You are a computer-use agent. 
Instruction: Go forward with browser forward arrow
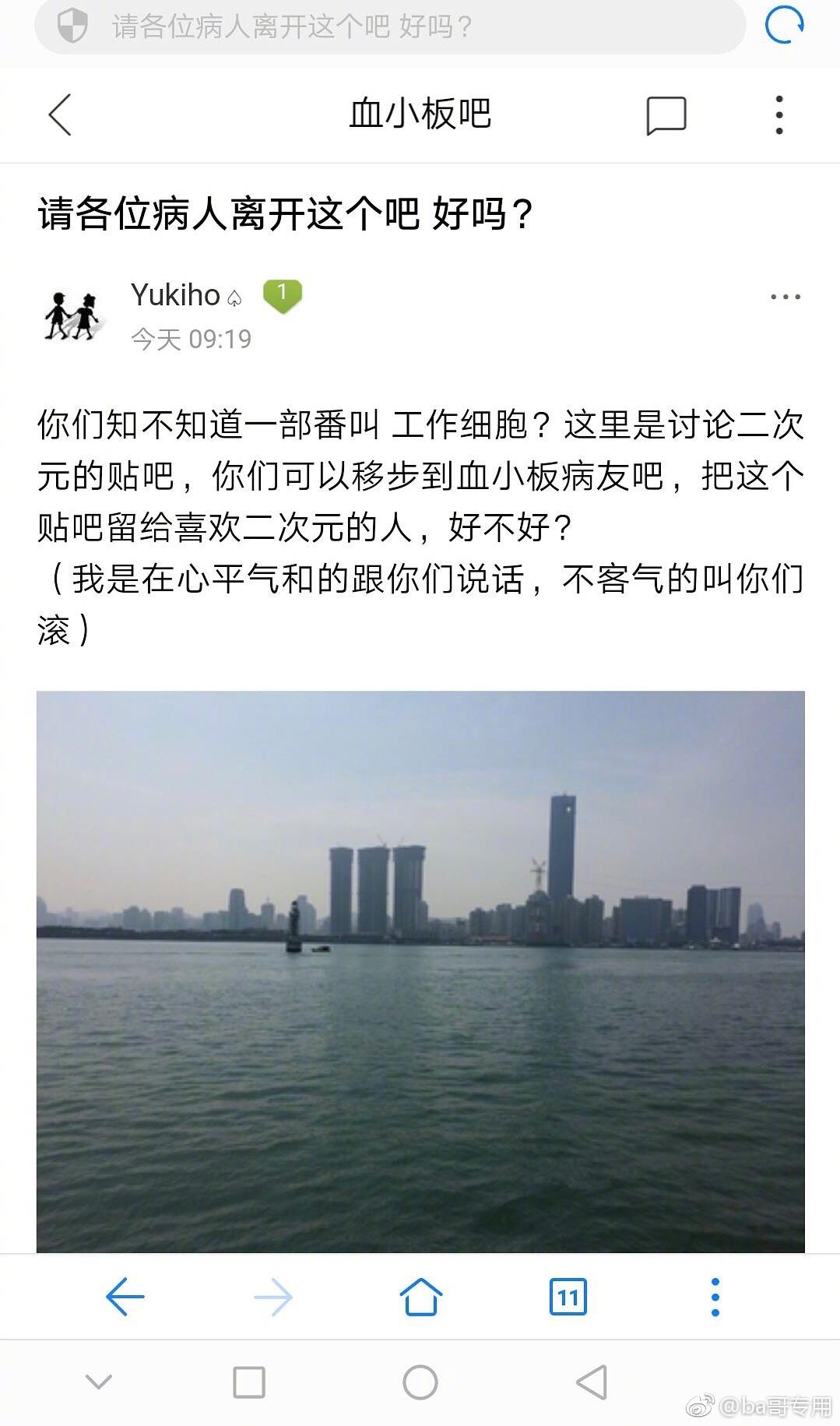pyautogui.click(x=273, y=1297)
